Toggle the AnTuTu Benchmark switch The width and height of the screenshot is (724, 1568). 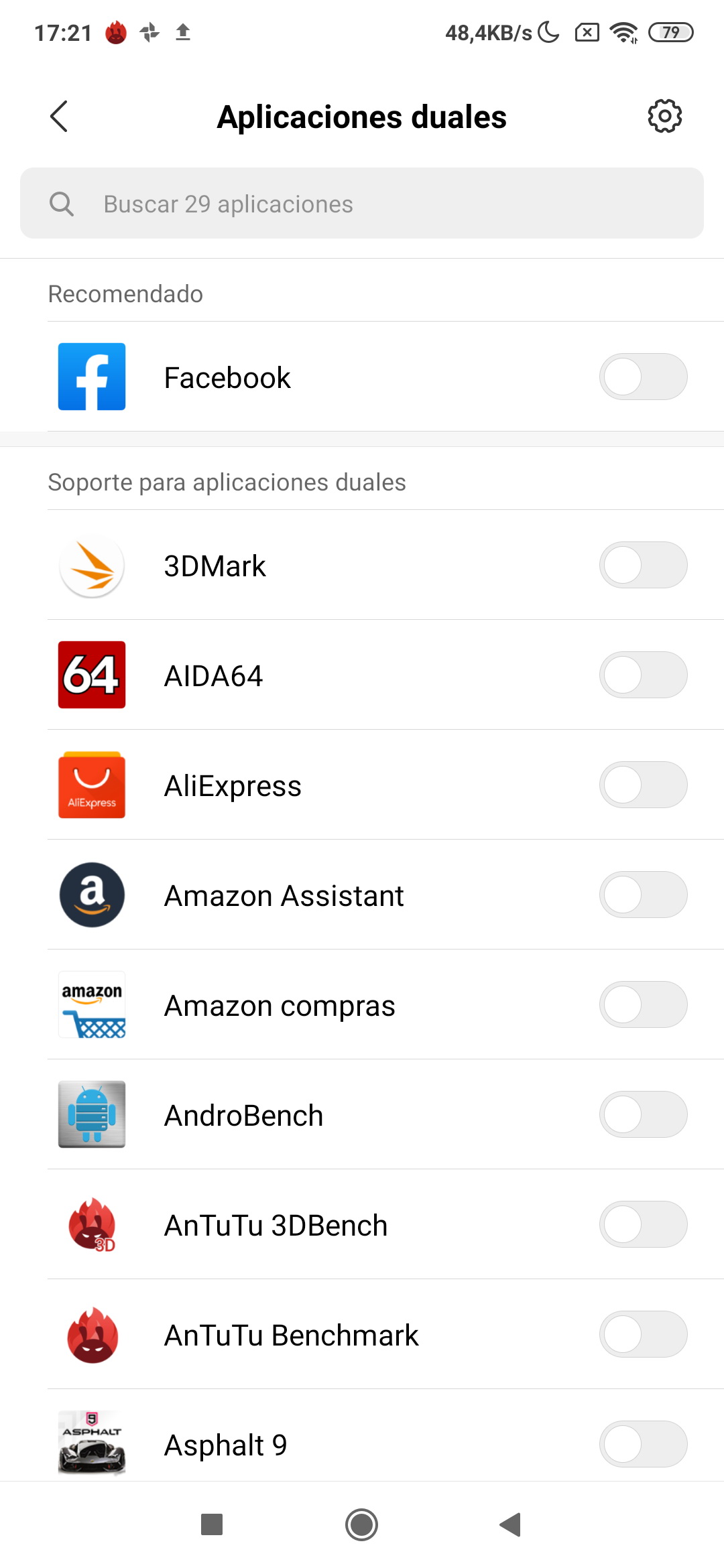click(x=643, y=1334)
